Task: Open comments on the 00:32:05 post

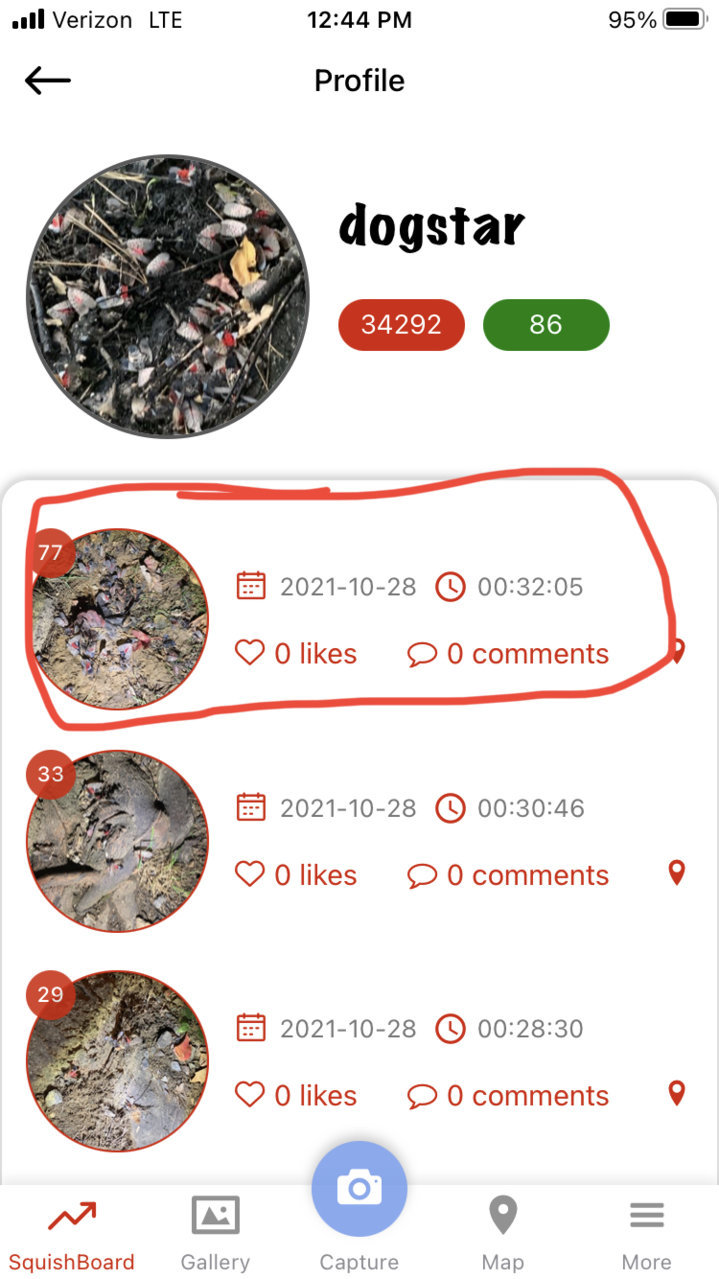Action: pos(508,654)
